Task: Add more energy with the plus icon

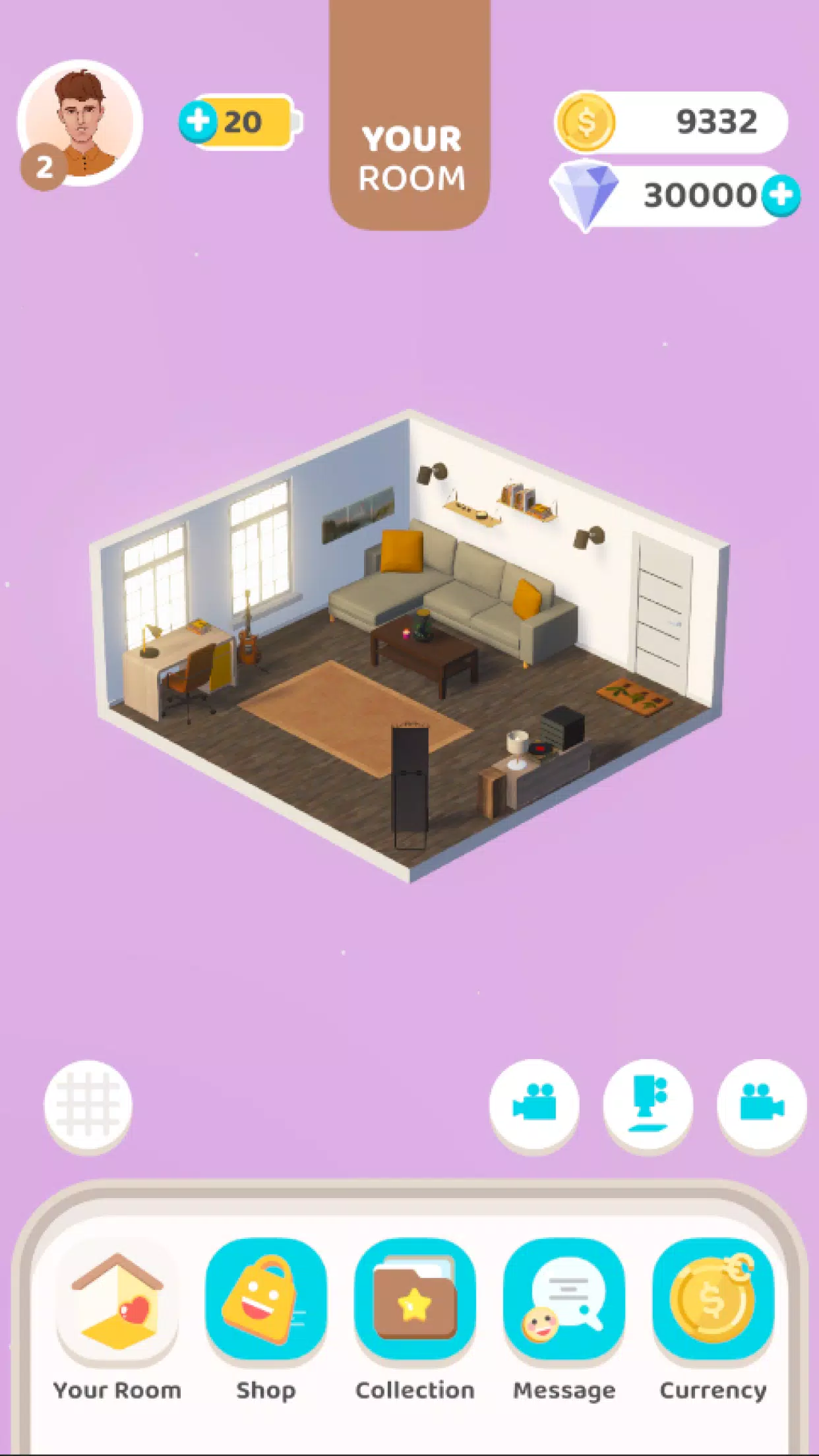Action: [x=198, y=121]
